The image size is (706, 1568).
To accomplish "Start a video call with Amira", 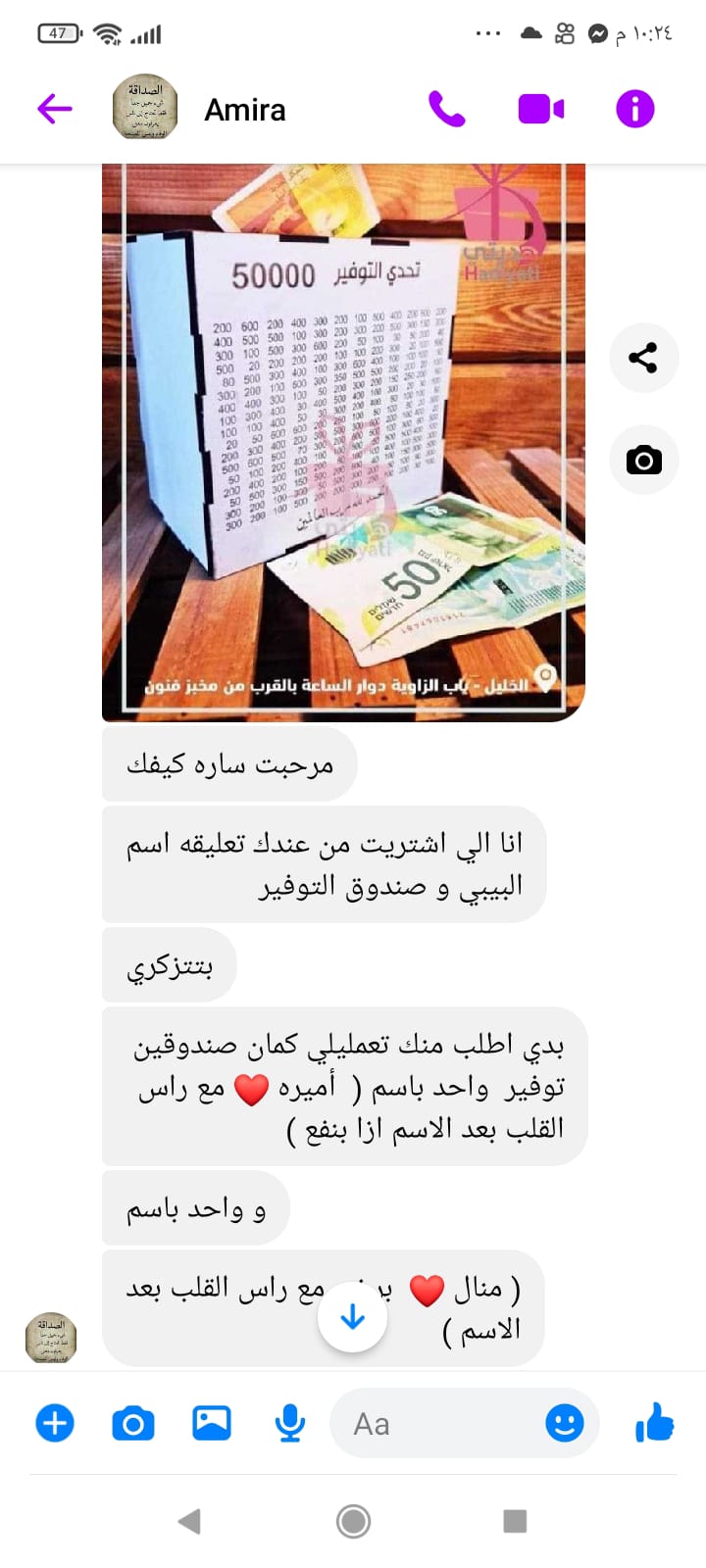I will [x=540, y=109].
